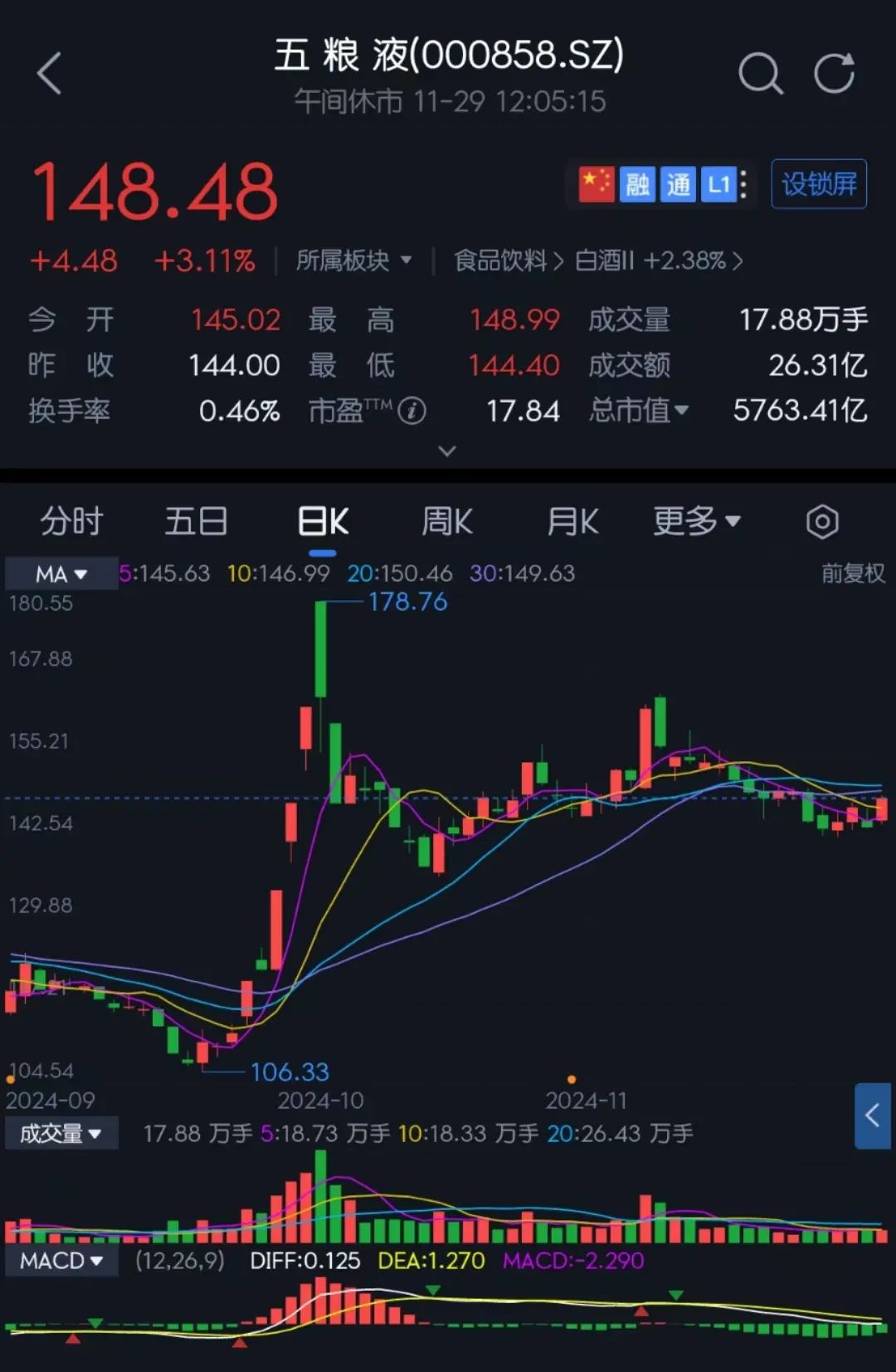
Task: Open the 成交量 indicator dropdown
Action: 61,1133
